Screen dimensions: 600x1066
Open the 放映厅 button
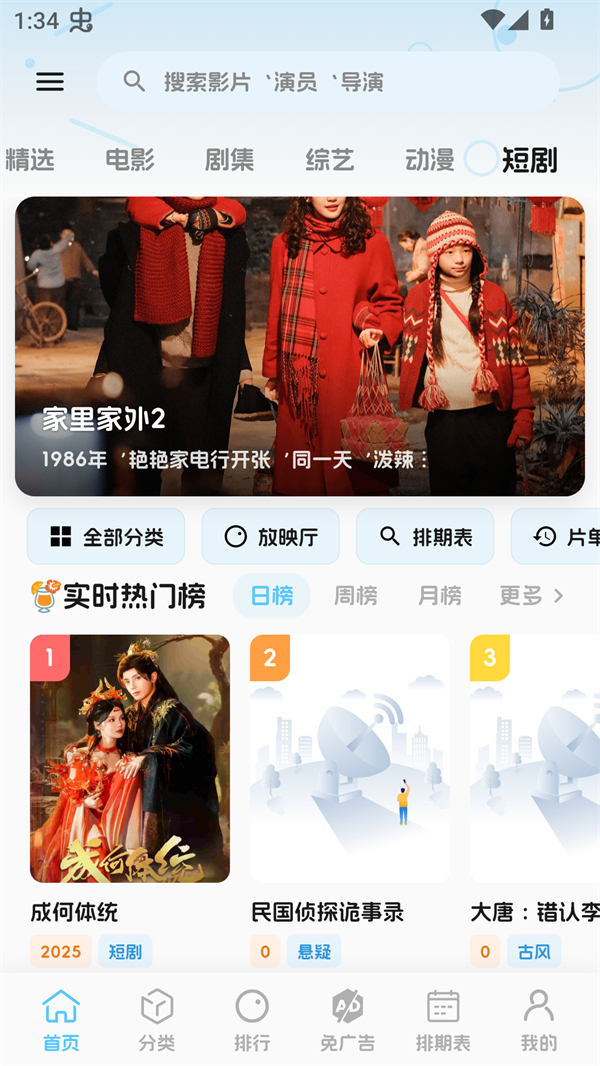click(x=271, y=537)
